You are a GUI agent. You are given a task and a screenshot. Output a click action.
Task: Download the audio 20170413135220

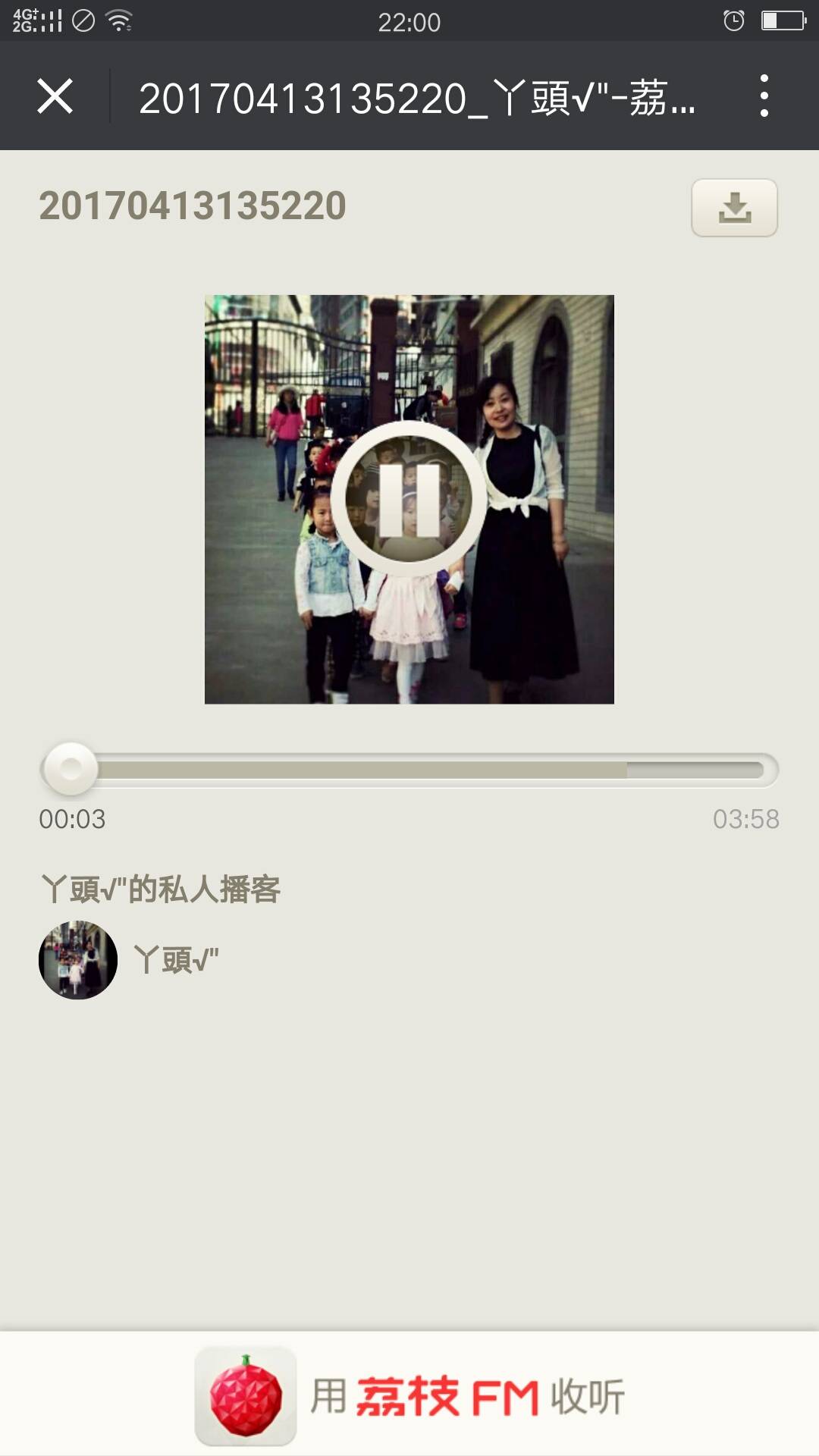[x=734, y=208]
